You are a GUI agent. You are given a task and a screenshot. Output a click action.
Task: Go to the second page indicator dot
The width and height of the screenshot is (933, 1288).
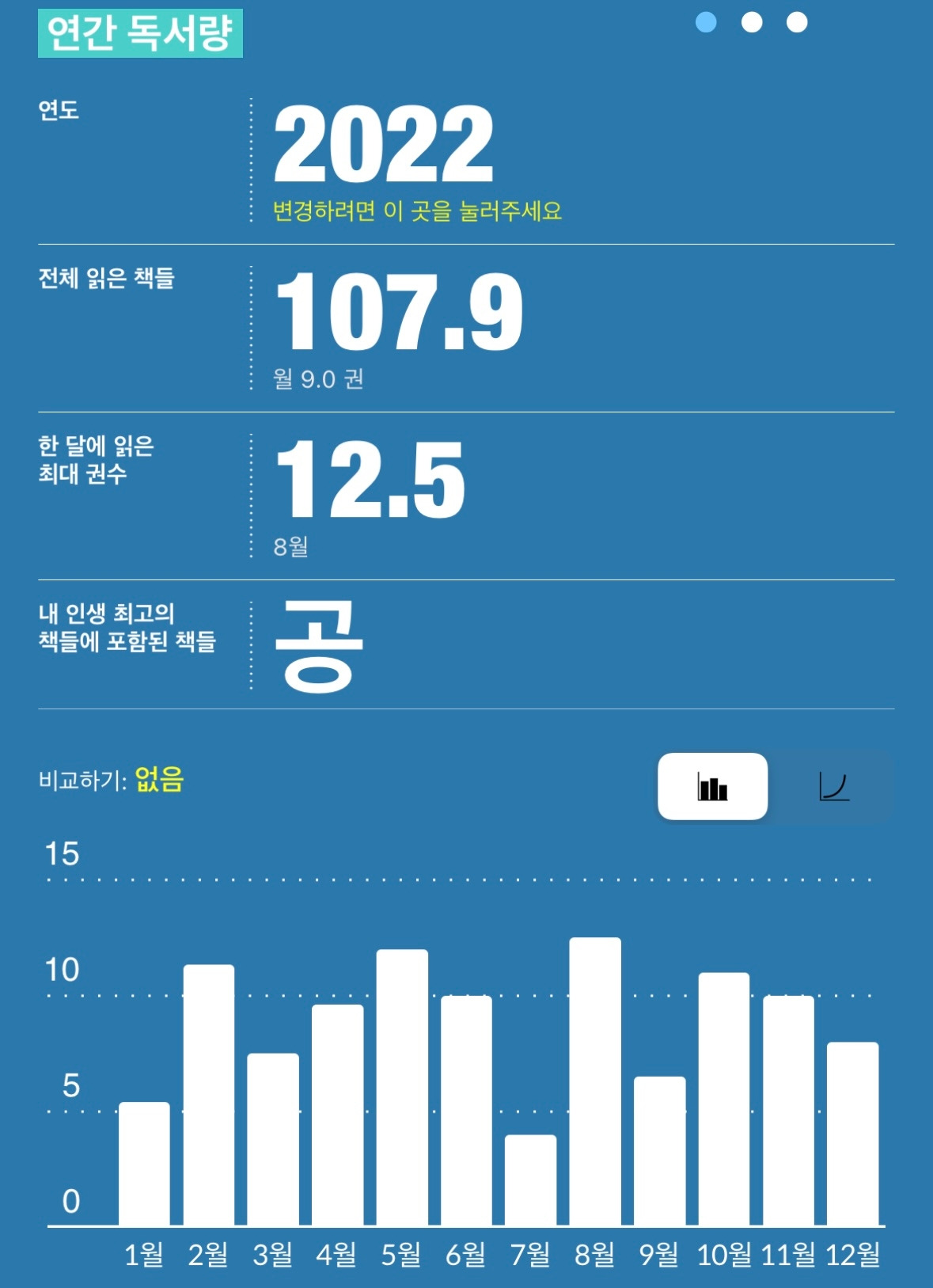[x=752, y=22]
